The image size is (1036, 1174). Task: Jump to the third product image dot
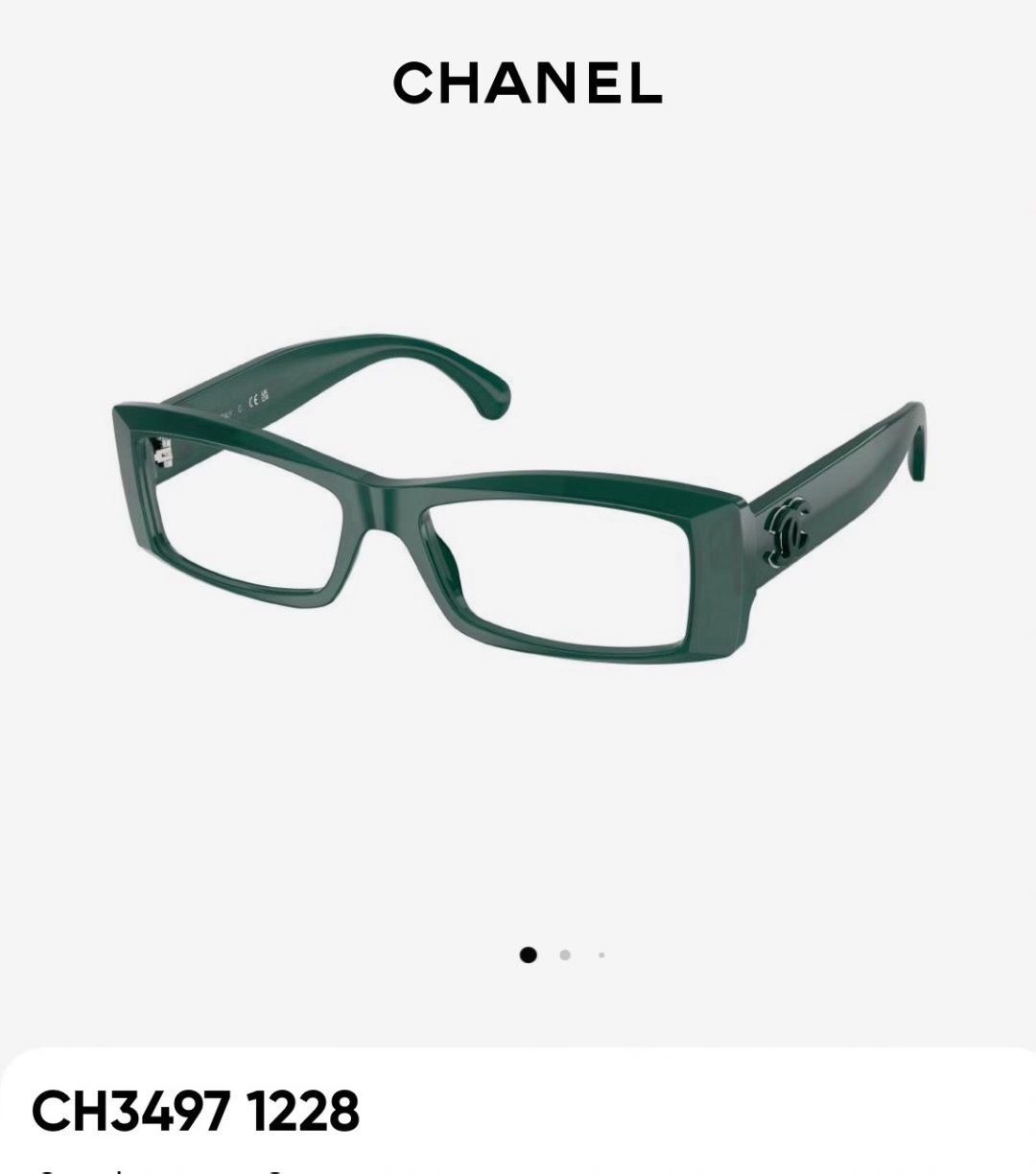601,954
